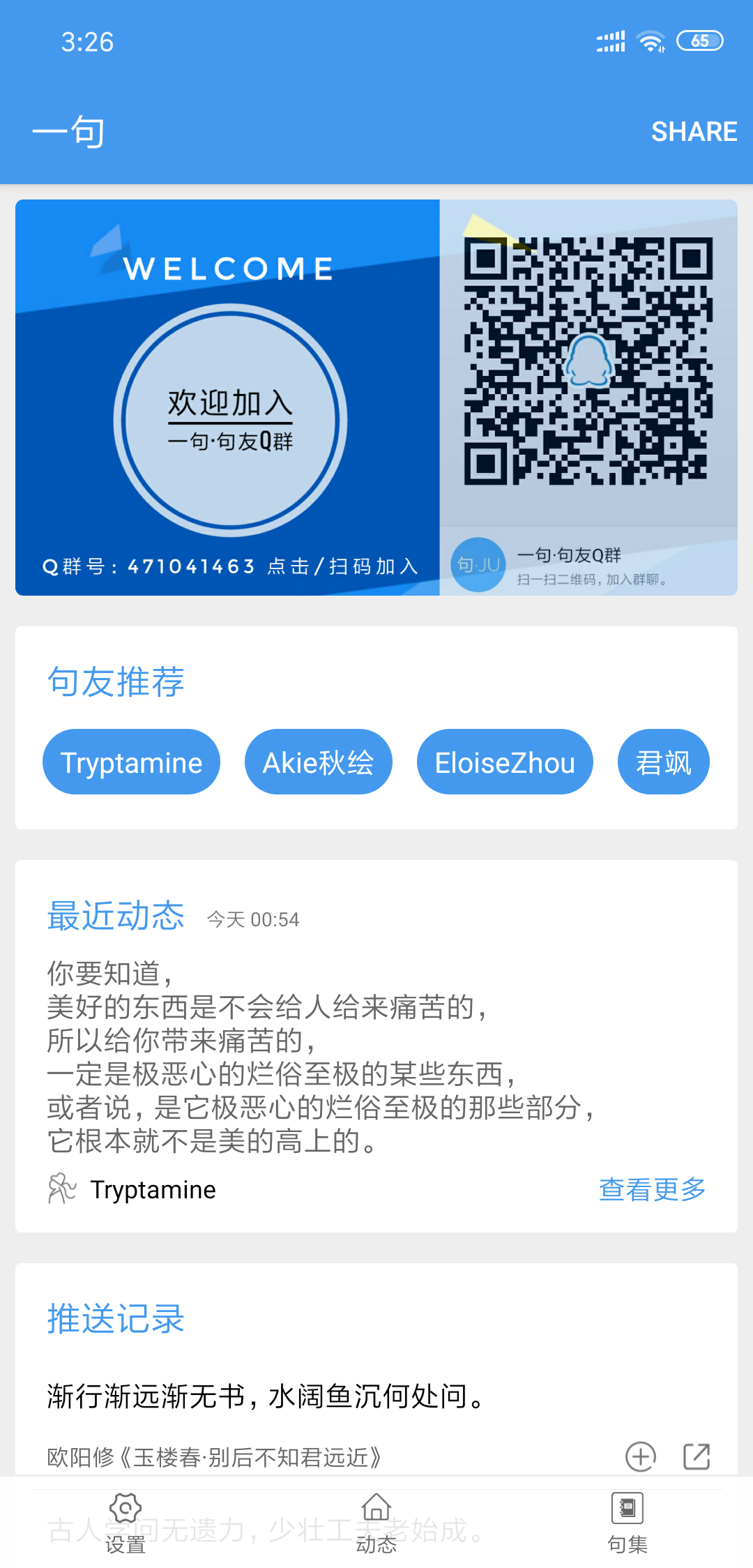Select the Akie秋绘 user chip
Image resolution: width=753 pixels, height=1568 pixels.
tap(318, 762)
